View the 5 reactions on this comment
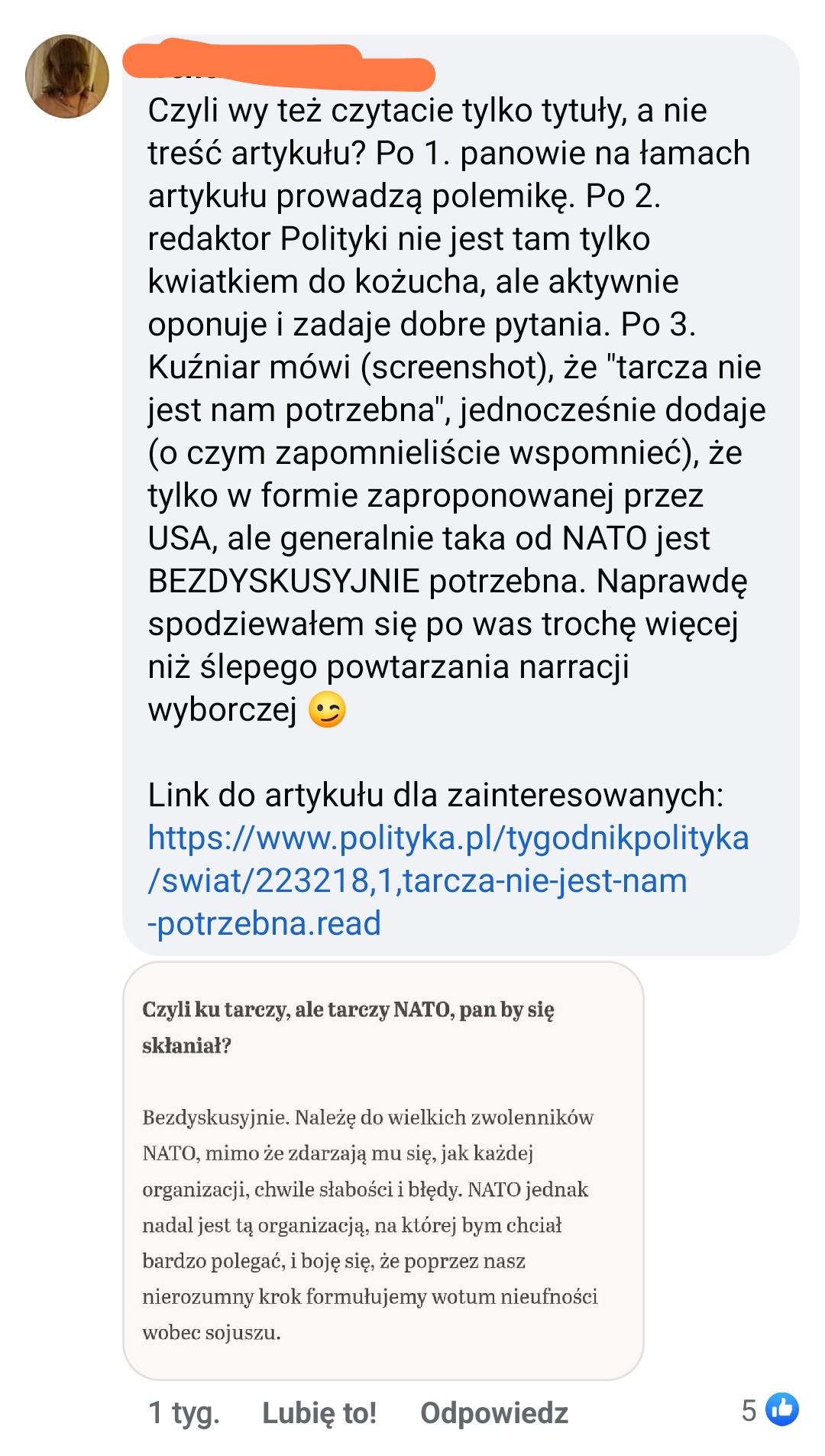 pos(769,1410)
